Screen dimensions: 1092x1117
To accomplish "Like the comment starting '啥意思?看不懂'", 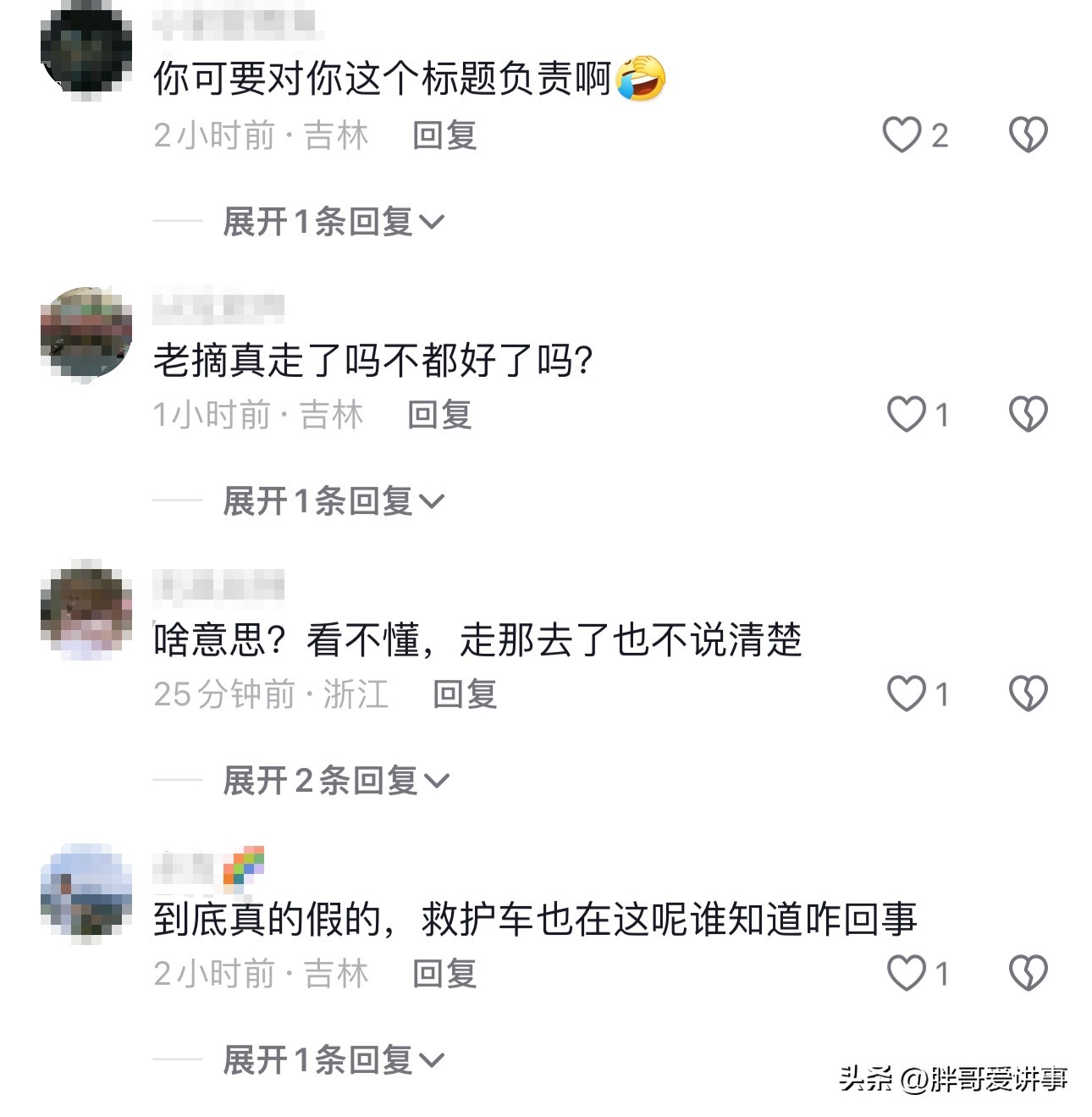I will coord(906,694).
